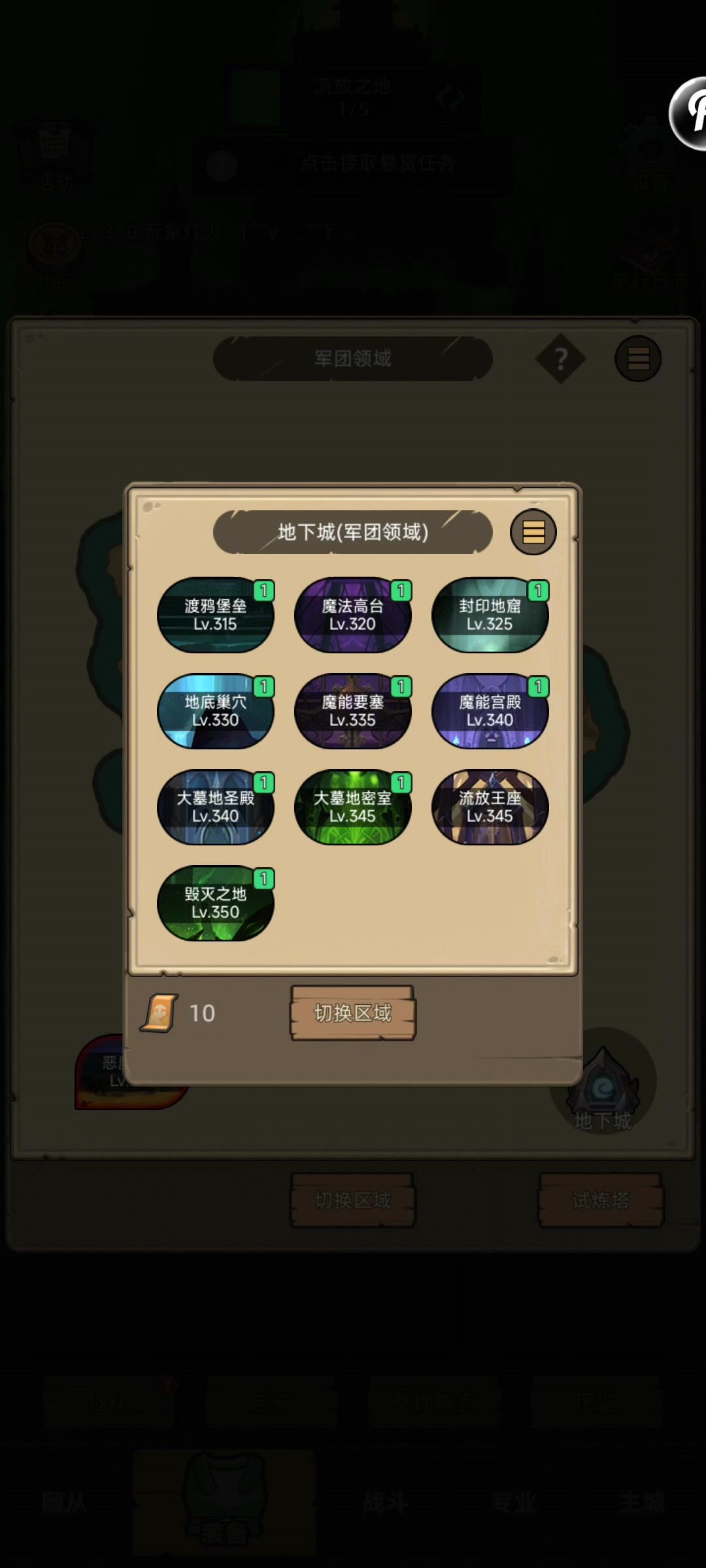This screenshot has width=706, height=1568.
Task: Open the 大墓地圣殿 Lv.340 dungeon
Action: 215,807
